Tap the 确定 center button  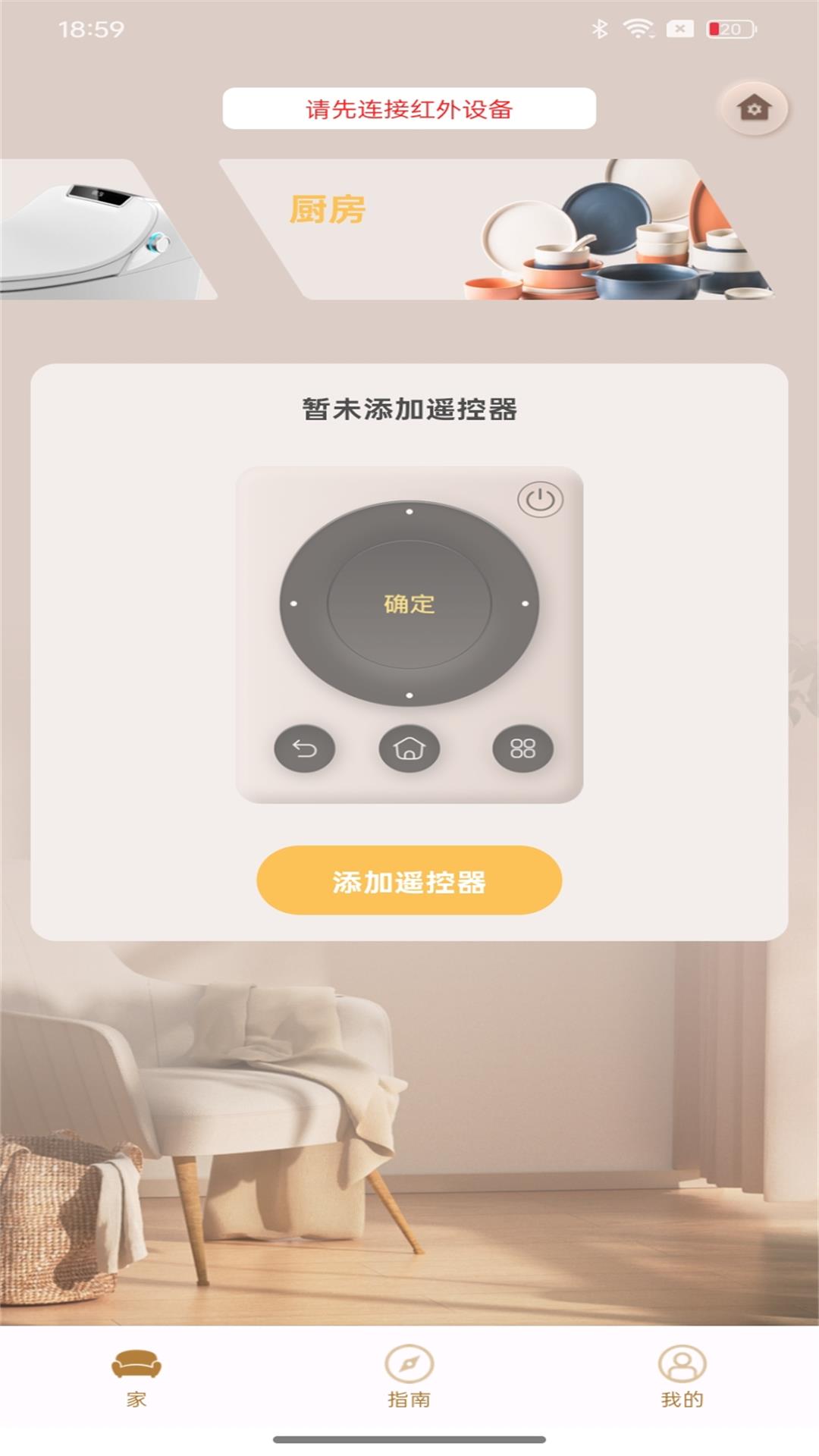[x=409, y=604]
